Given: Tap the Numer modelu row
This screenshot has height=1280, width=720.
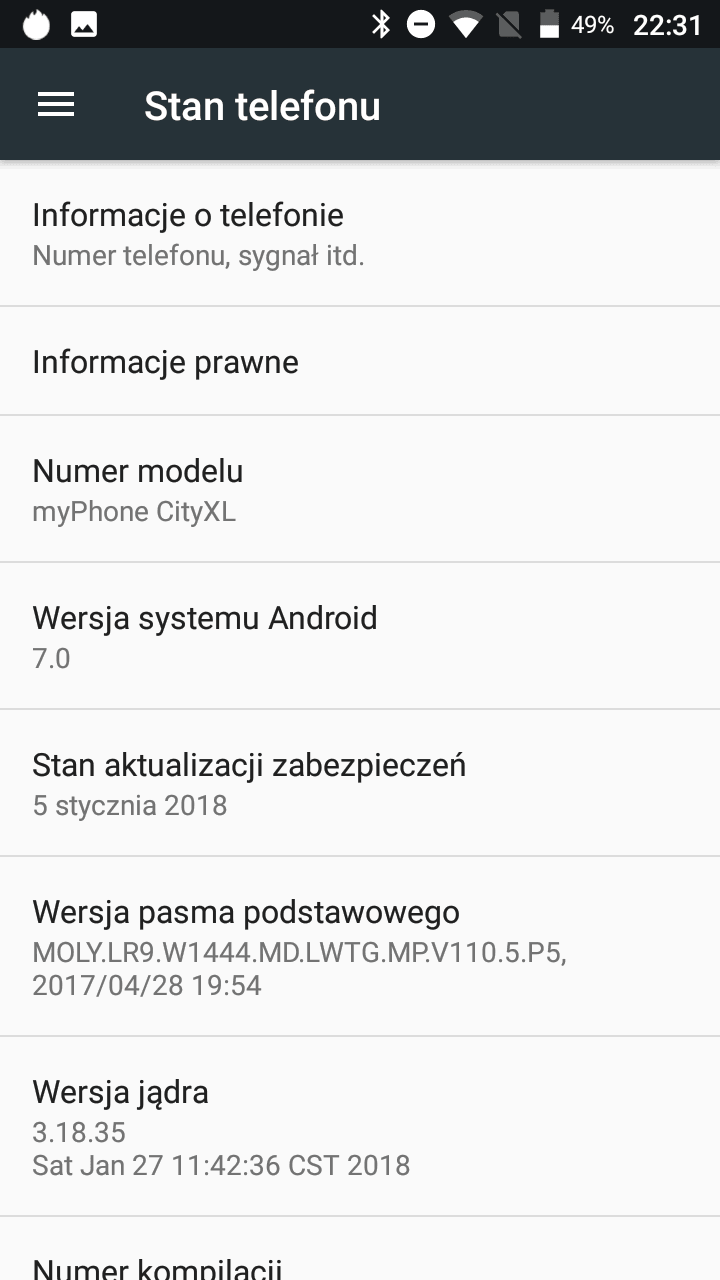Looking at the screenshot, I should click(x=360, y=489).
